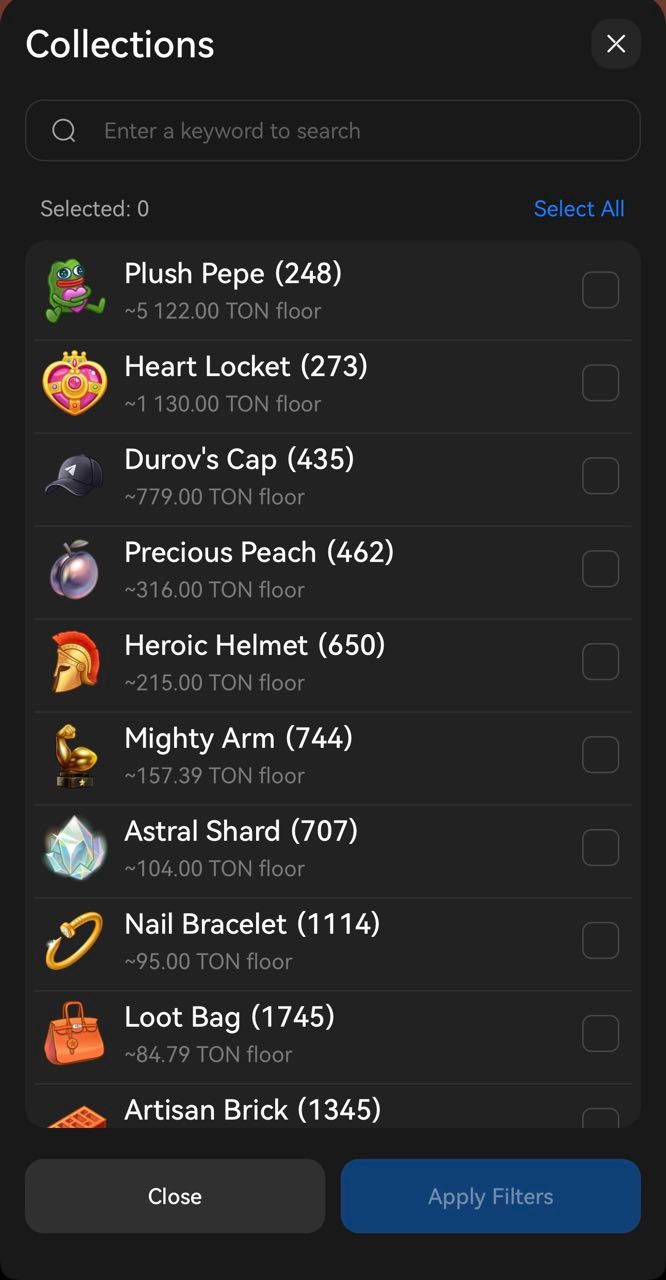Tap the Close button

[175, 1196]
